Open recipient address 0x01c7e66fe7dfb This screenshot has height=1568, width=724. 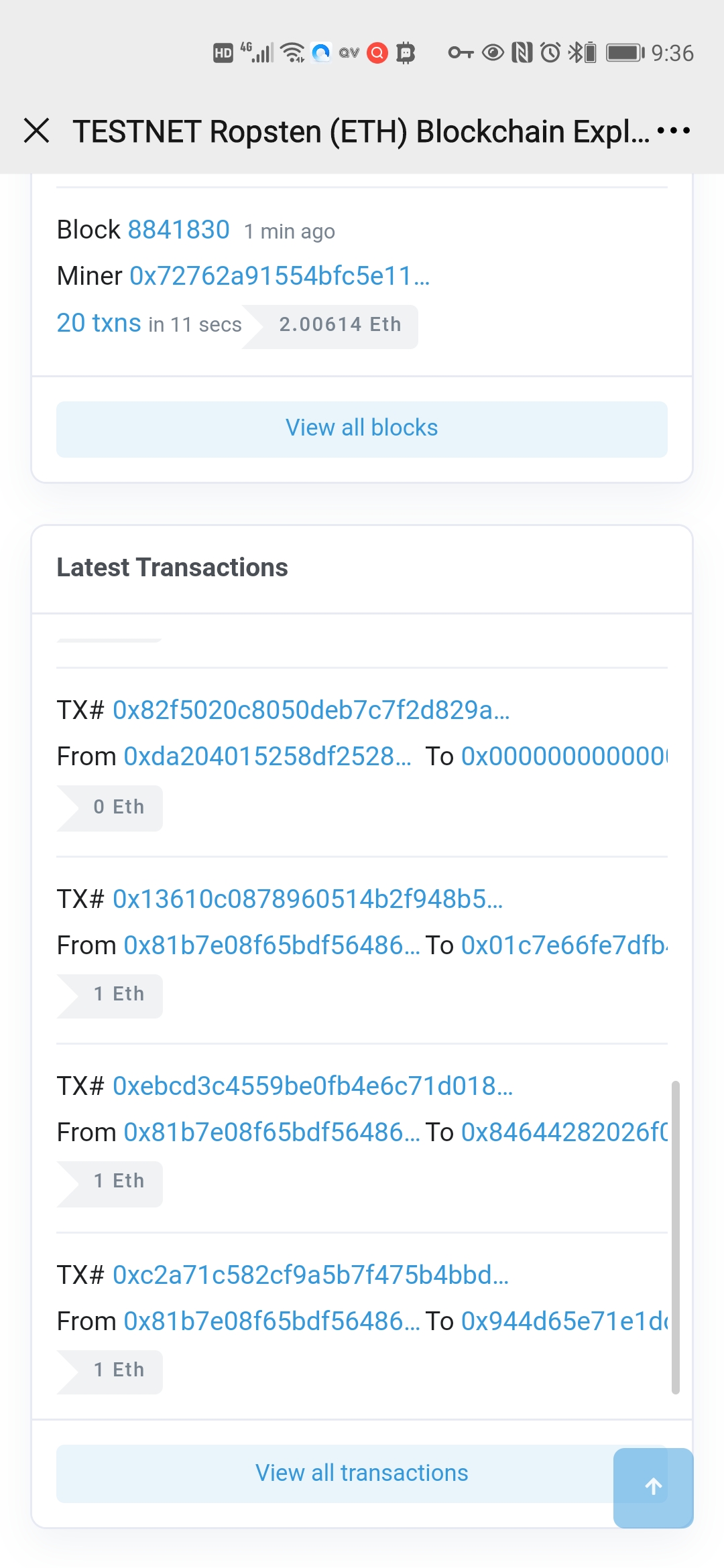point(564,945)
